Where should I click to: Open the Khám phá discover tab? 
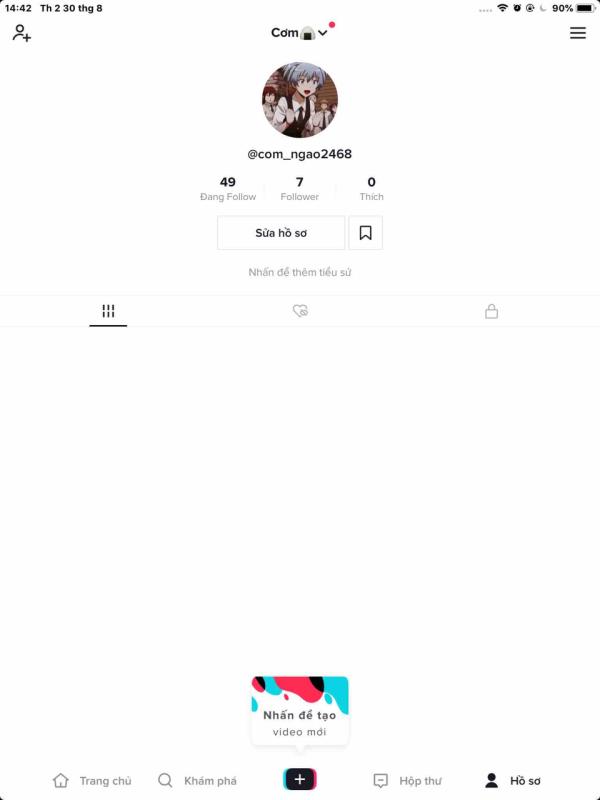[197, 780]
